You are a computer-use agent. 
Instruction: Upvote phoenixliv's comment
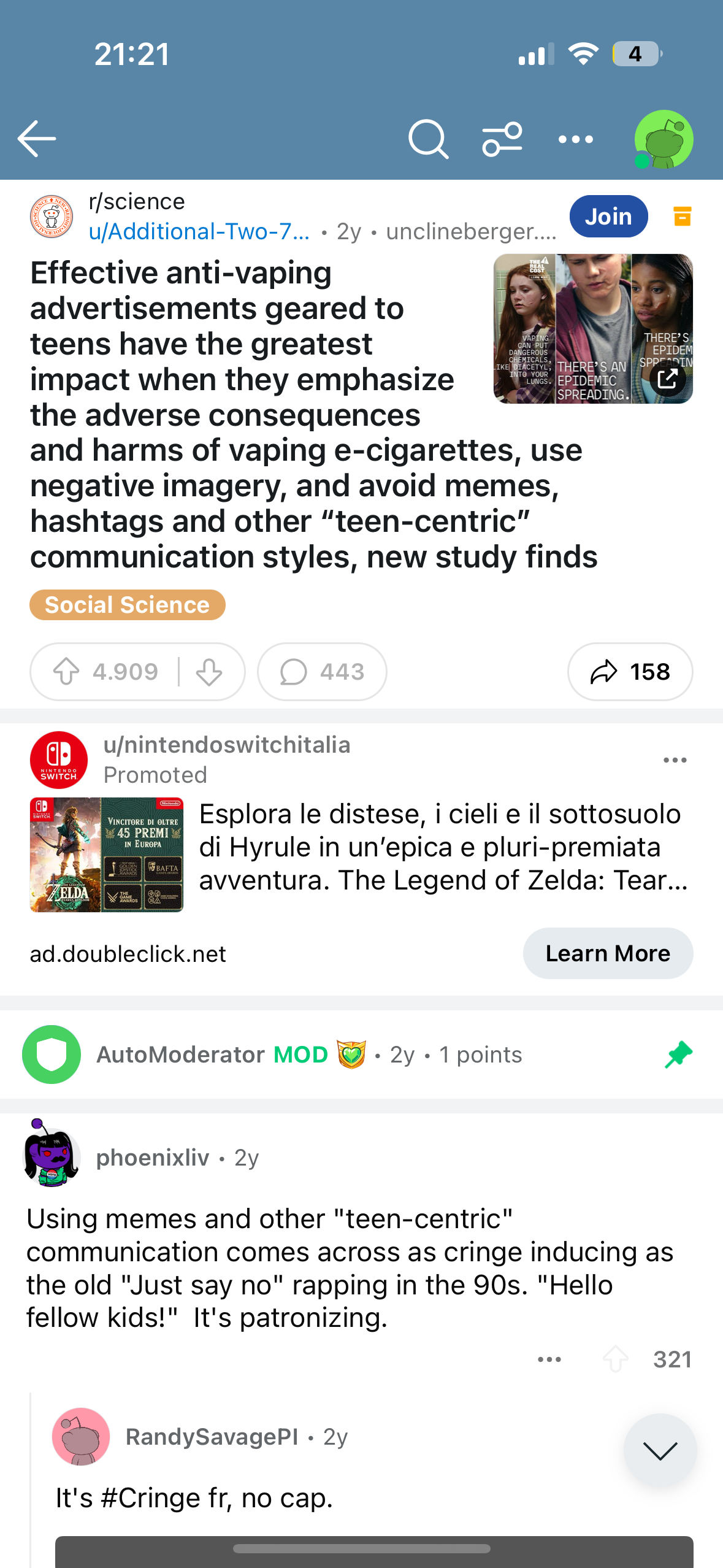pos(616,1359)
